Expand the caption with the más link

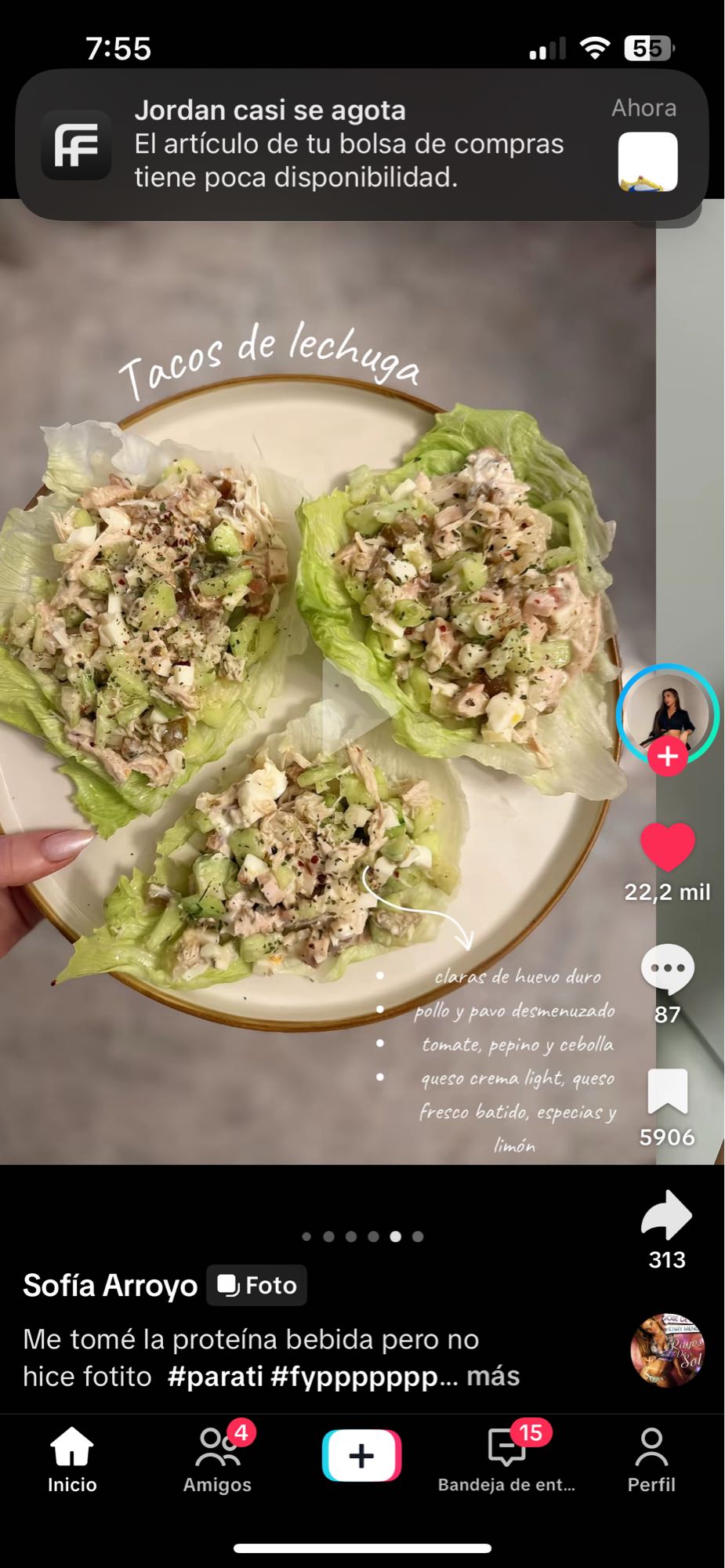pos(492,1376)
